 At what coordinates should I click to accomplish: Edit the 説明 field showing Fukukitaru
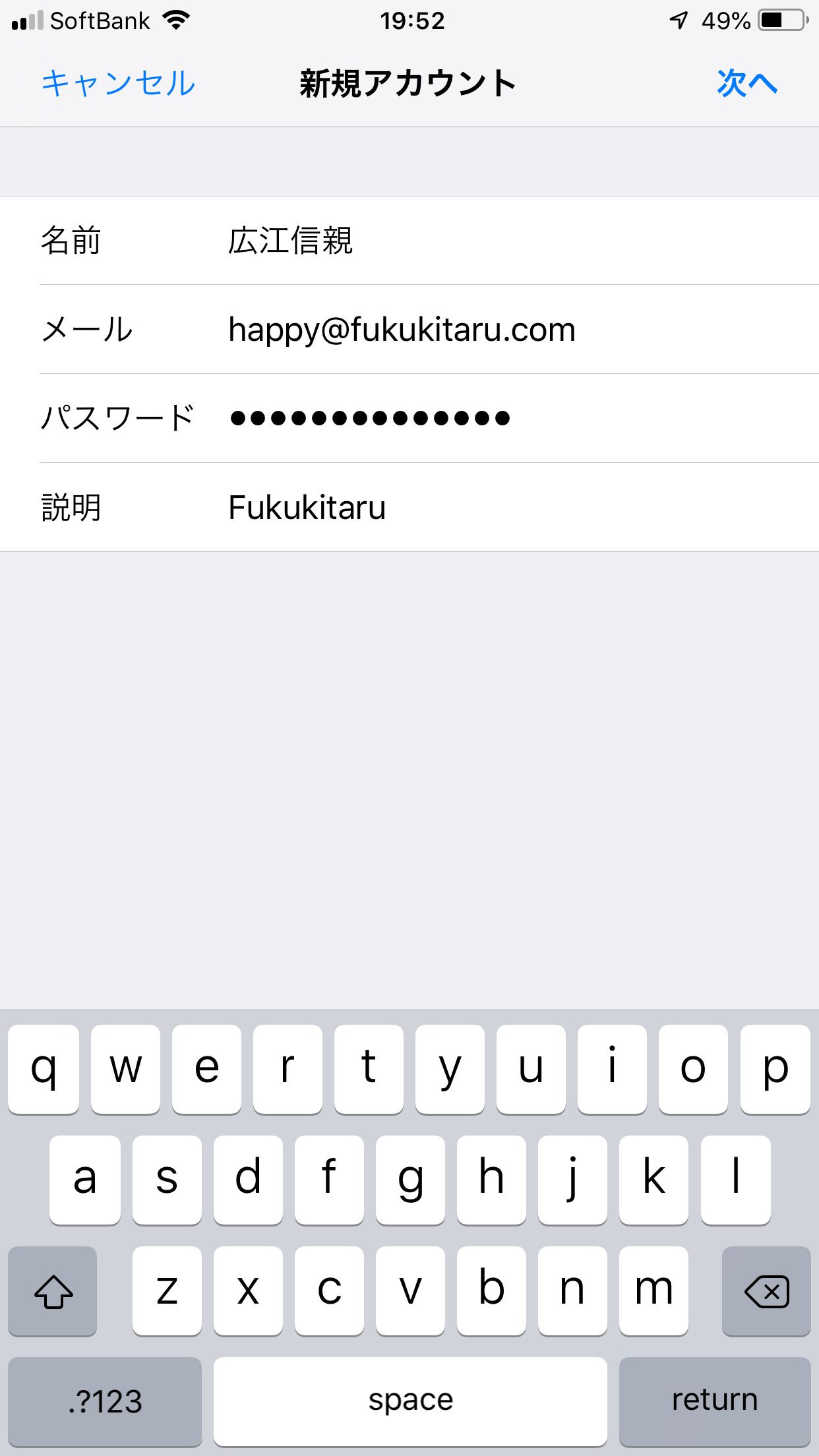pyautogui.click(x=409, y=508)
